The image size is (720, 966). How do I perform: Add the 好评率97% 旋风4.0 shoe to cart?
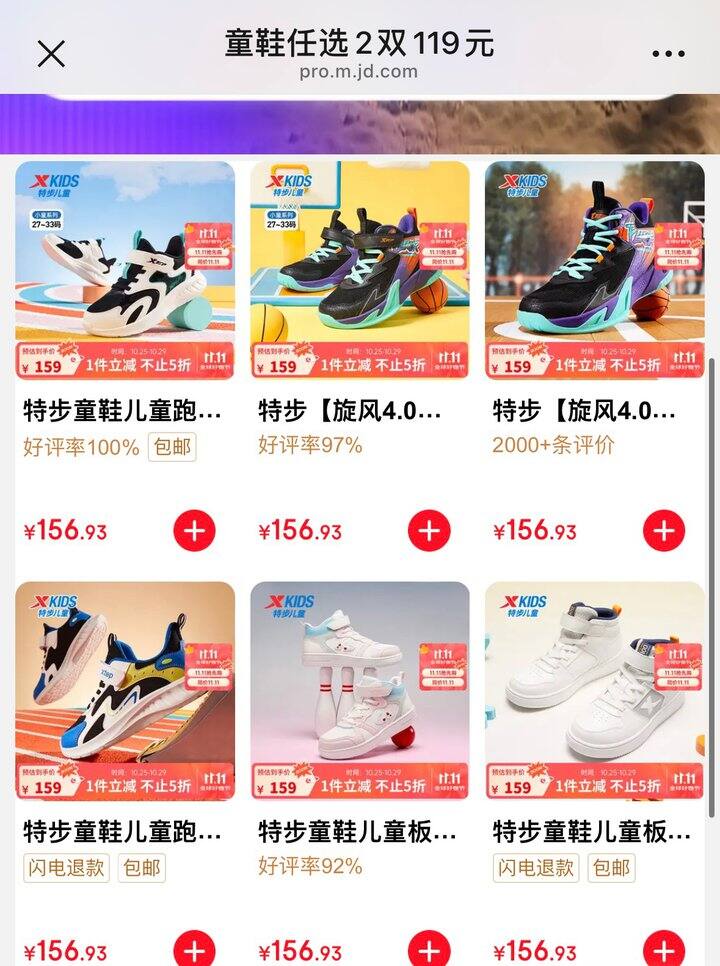pyautogui.click(x=430, y=530)
